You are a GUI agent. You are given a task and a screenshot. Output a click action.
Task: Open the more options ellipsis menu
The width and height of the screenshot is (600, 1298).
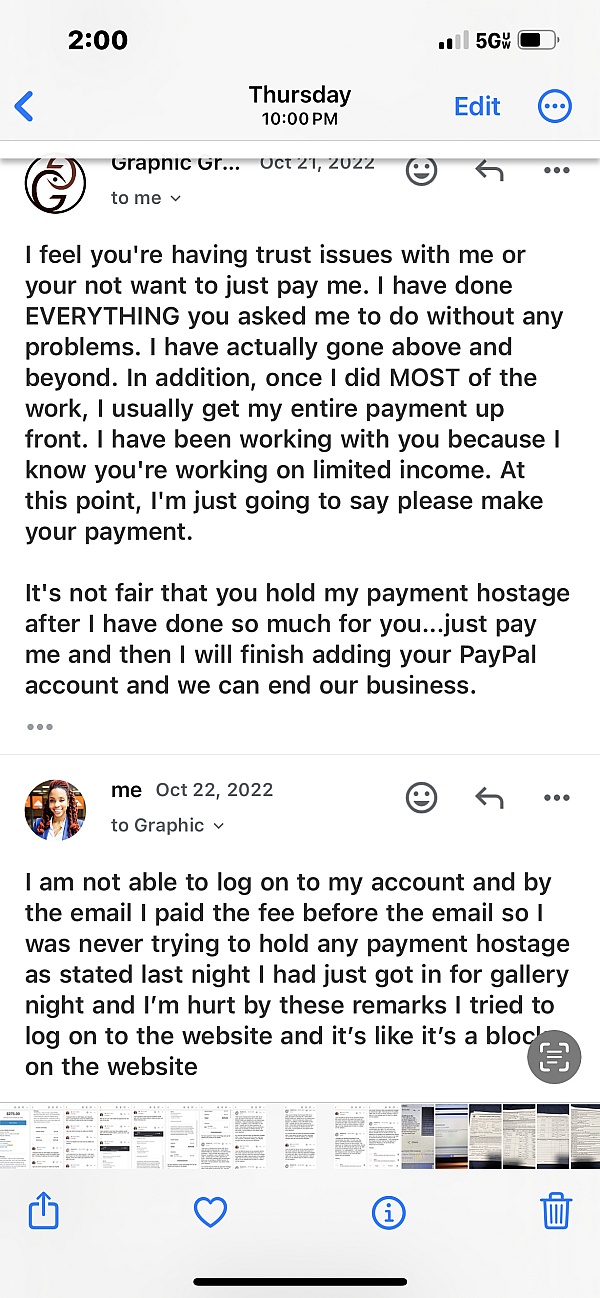pyautogui.click(x=555, y=106)
